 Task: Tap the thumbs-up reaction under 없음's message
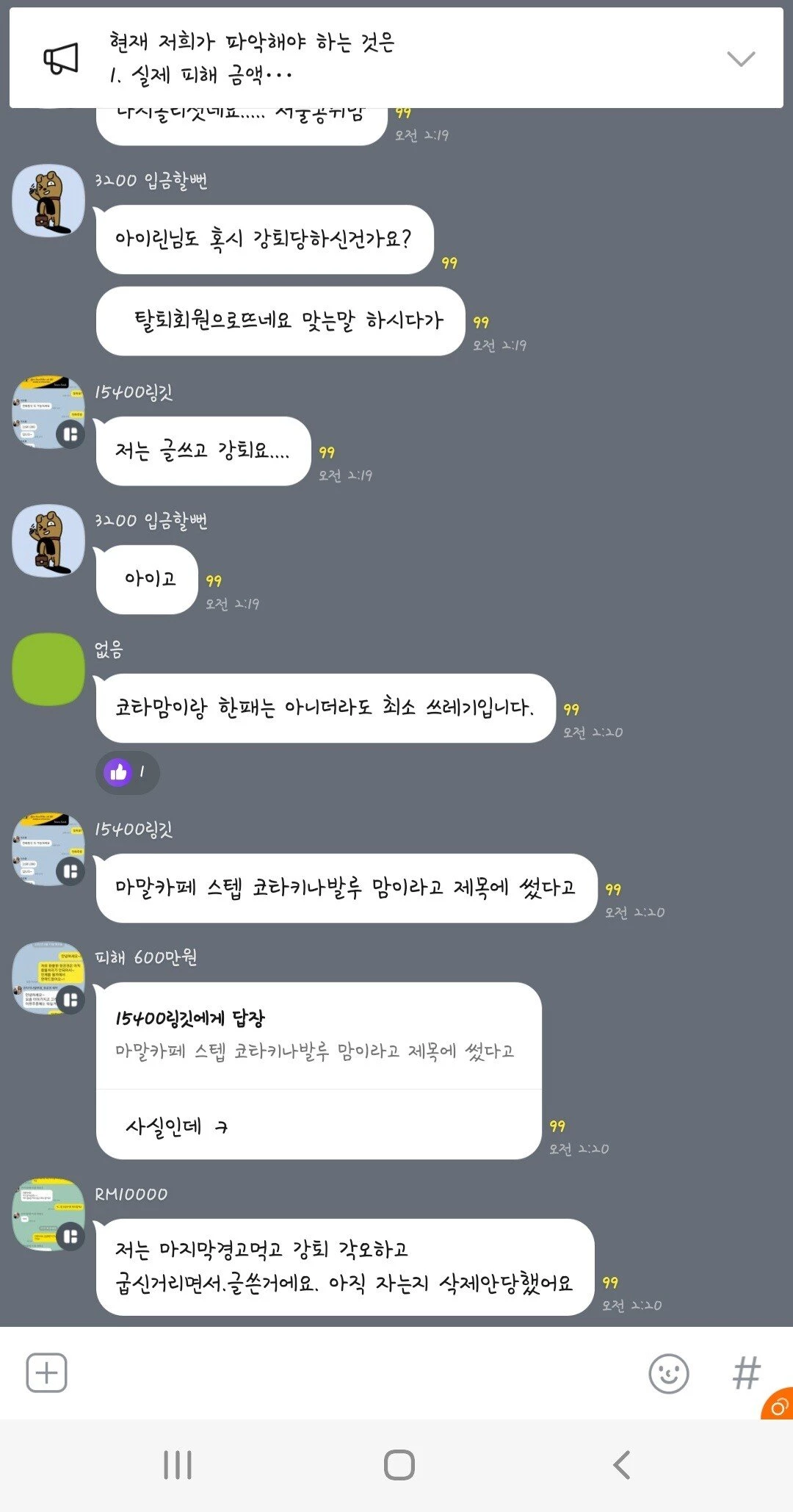[x=127, y=772]
